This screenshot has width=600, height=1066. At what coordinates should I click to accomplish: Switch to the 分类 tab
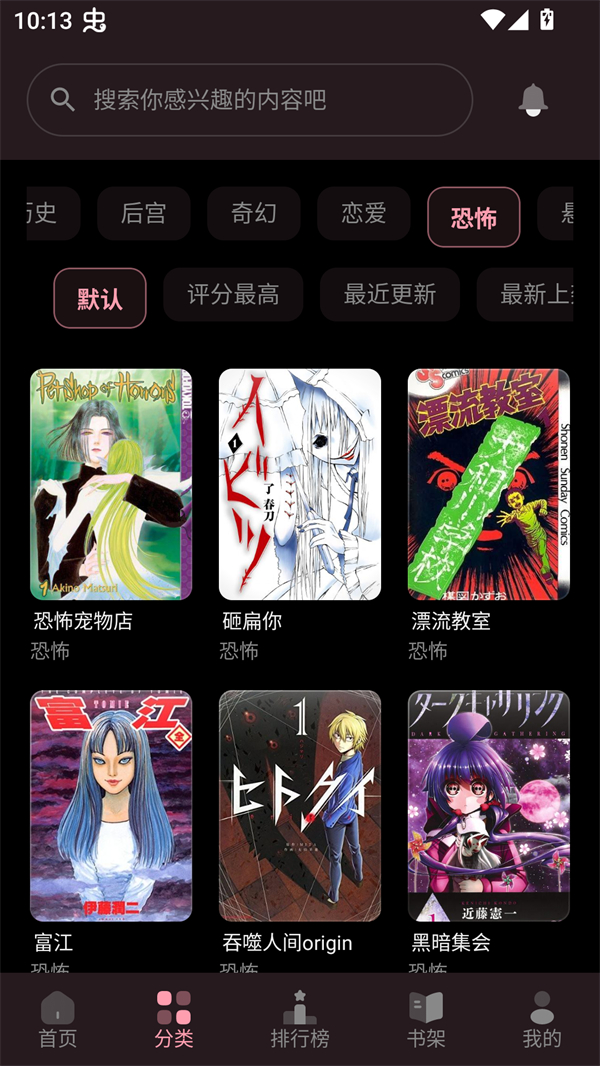tap(174, 1020)
